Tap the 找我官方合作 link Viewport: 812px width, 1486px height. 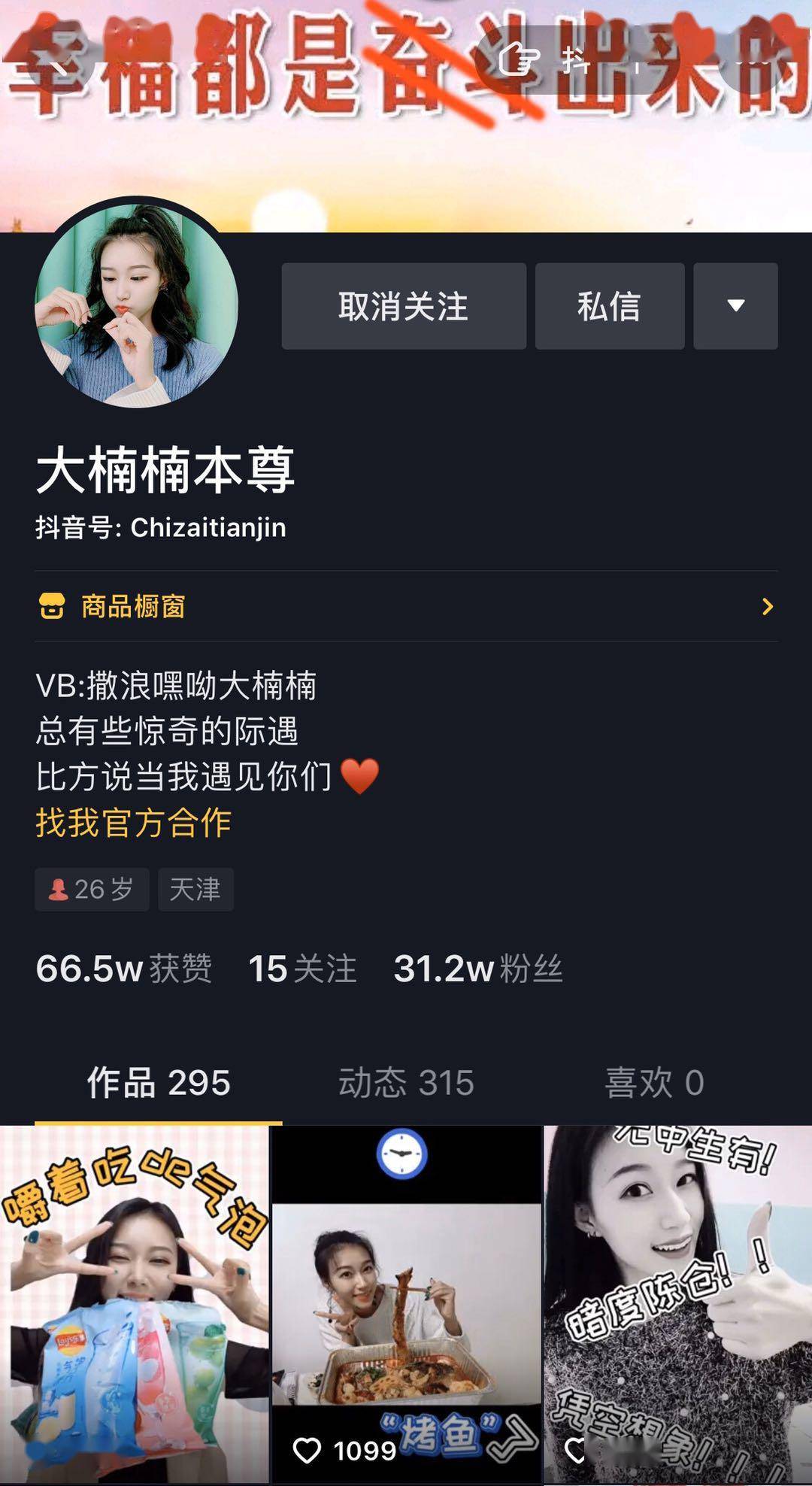[x=134, y=822]
